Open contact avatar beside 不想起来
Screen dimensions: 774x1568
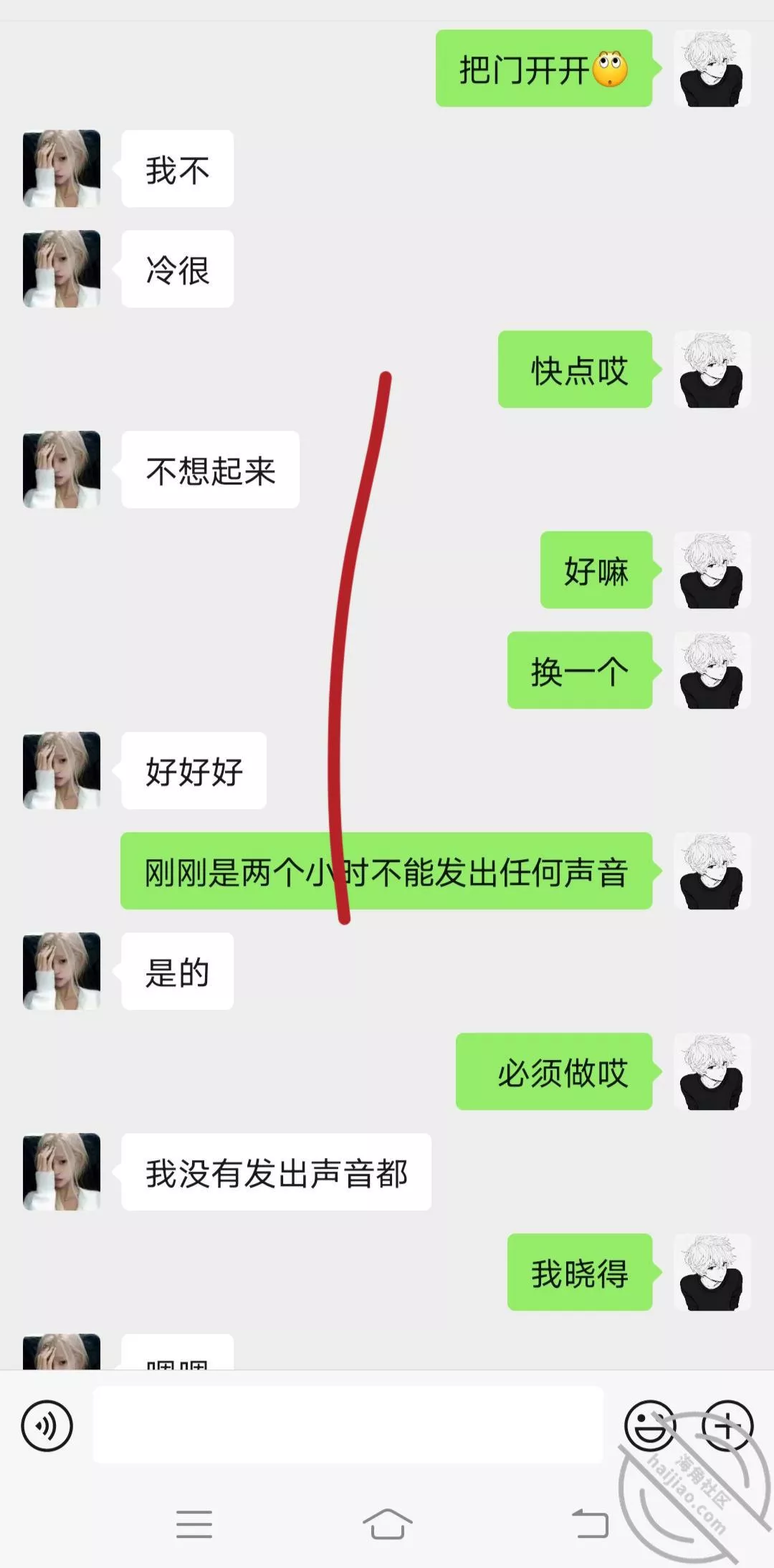pyautogui.click(x=62, y=469)
